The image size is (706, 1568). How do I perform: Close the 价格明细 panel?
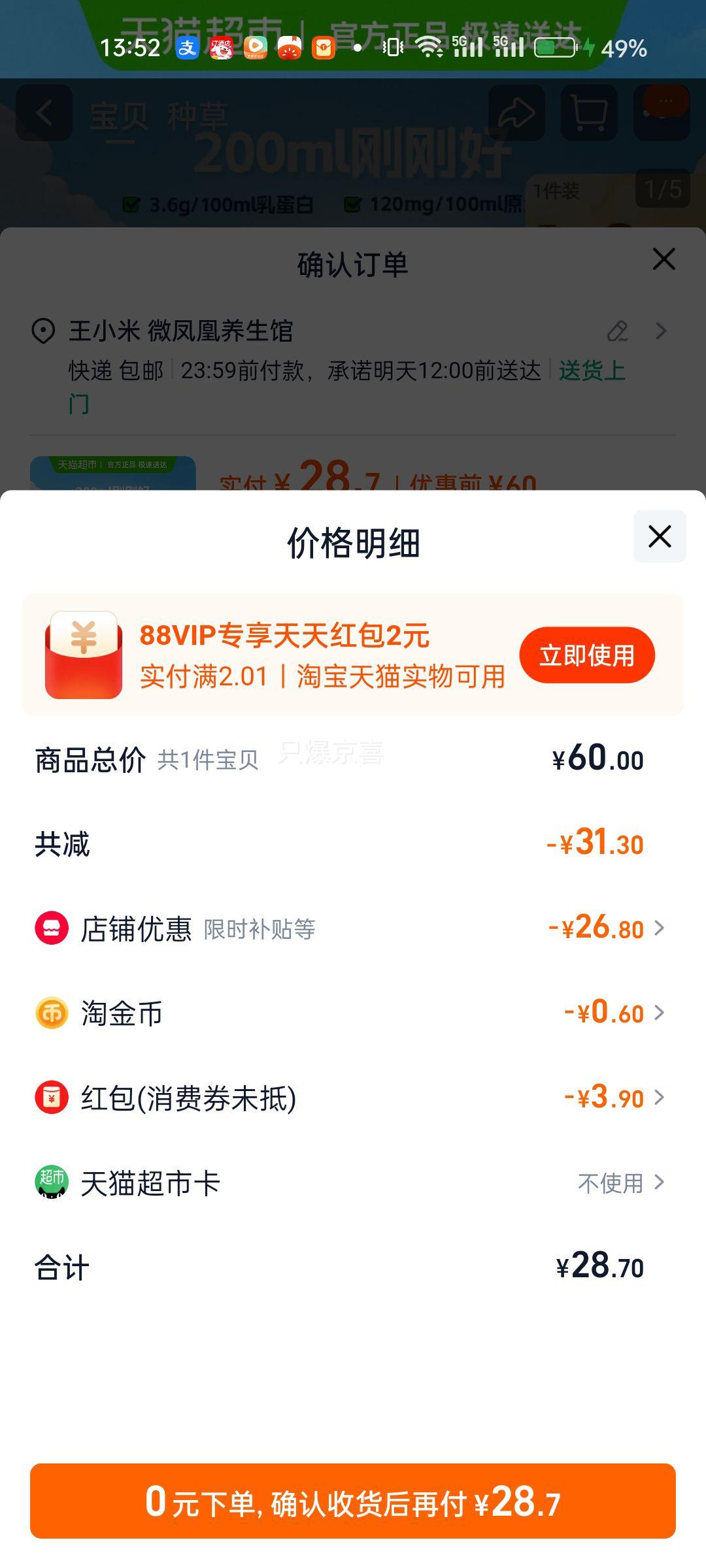[658, 537]
